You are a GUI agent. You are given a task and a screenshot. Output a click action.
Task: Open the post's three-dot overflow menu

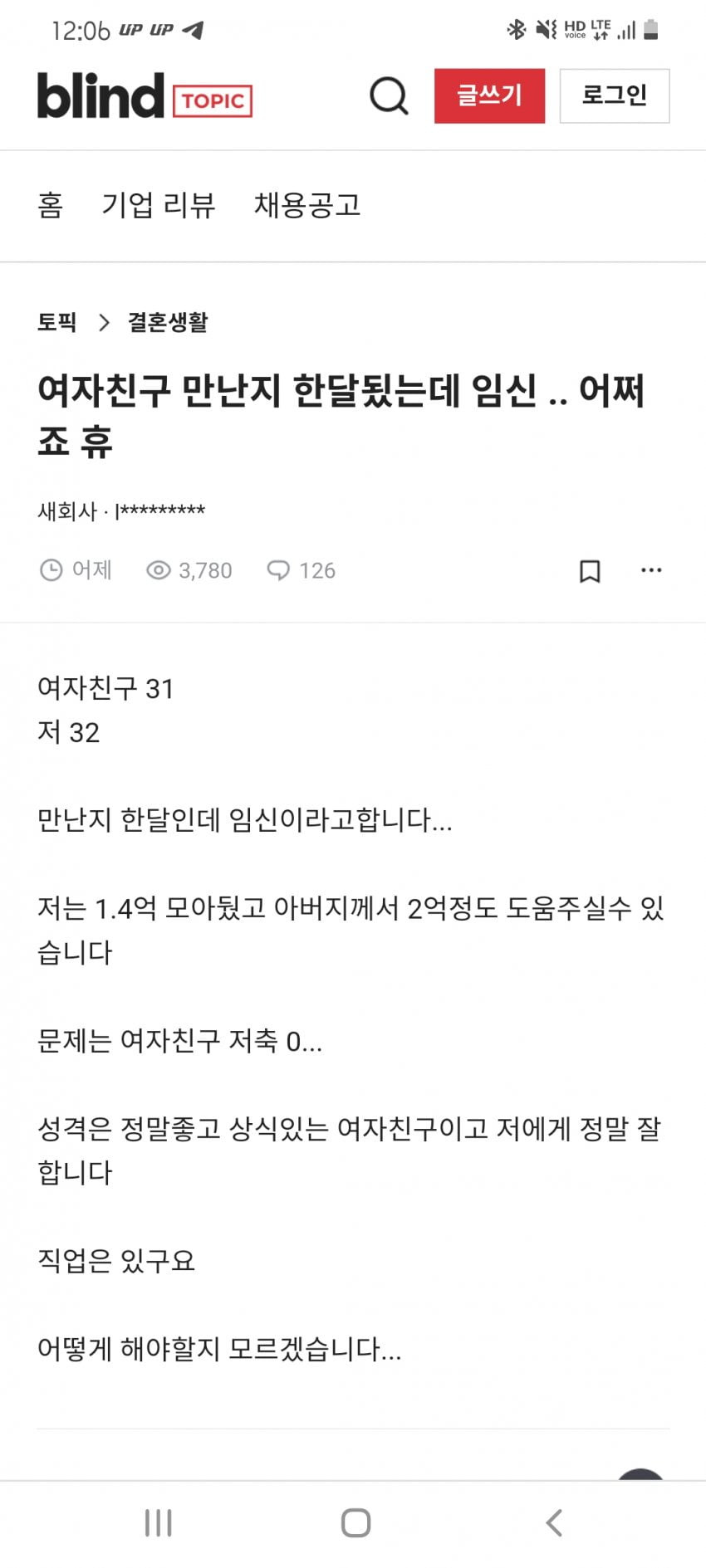(651, 570)
